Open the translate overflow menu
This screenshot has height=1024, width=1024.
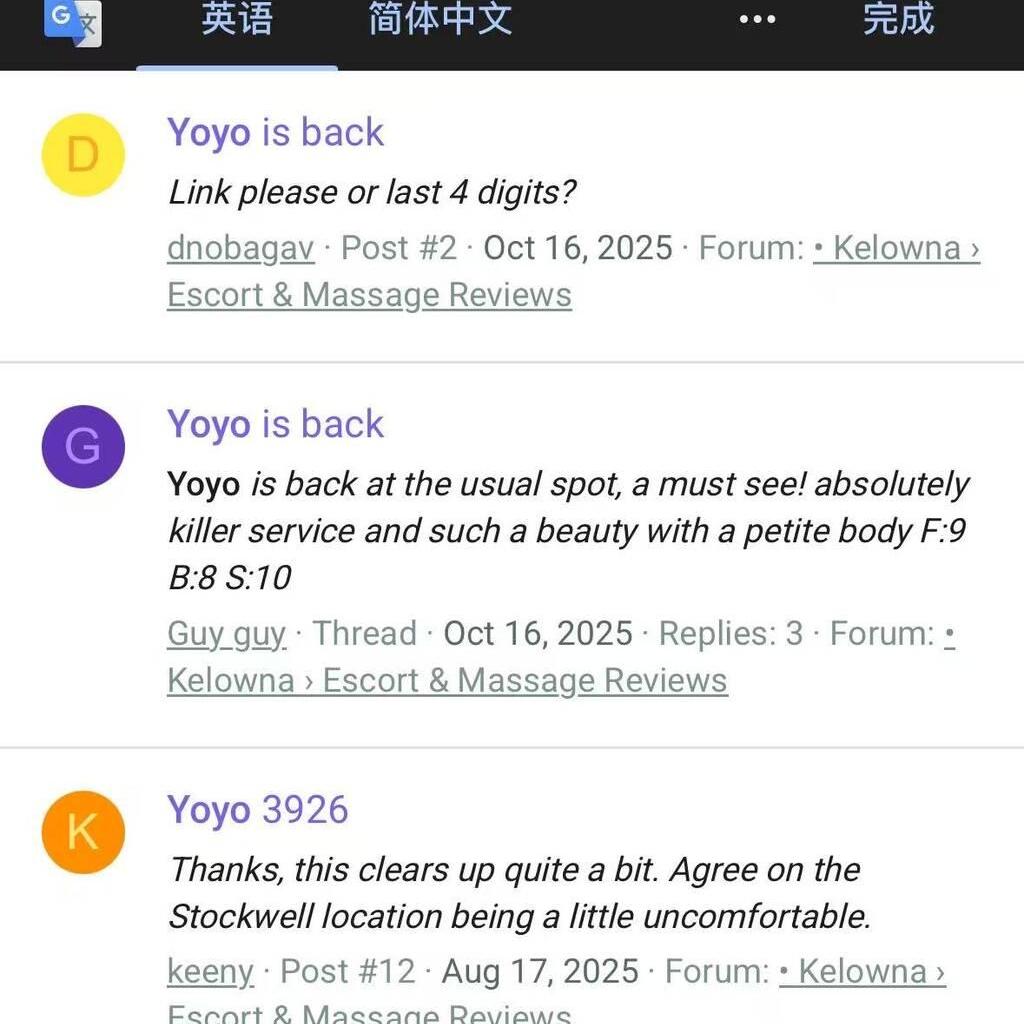point(757,20)
